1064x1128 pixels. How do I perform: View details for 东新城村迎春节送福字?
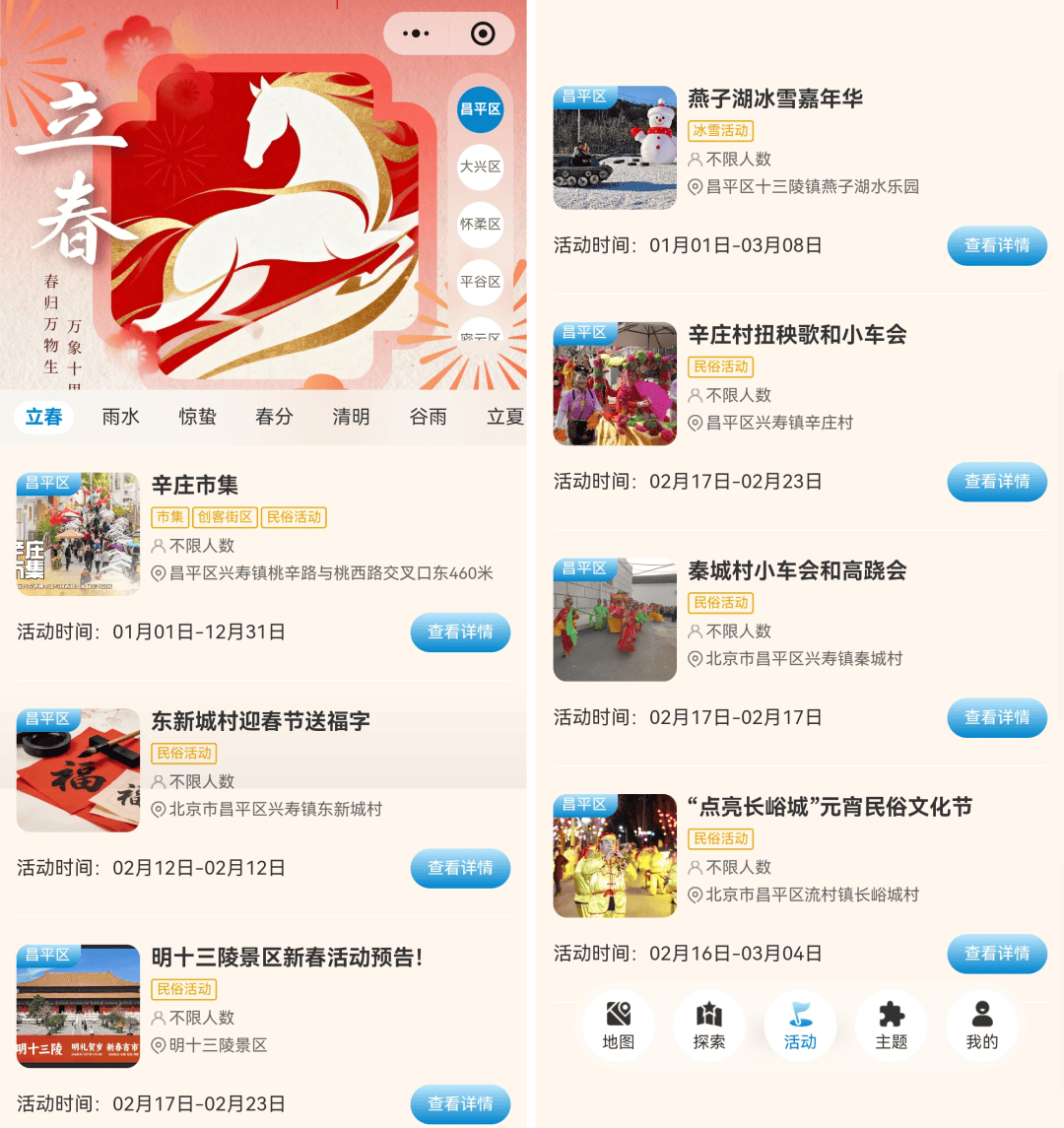[460, 868]
